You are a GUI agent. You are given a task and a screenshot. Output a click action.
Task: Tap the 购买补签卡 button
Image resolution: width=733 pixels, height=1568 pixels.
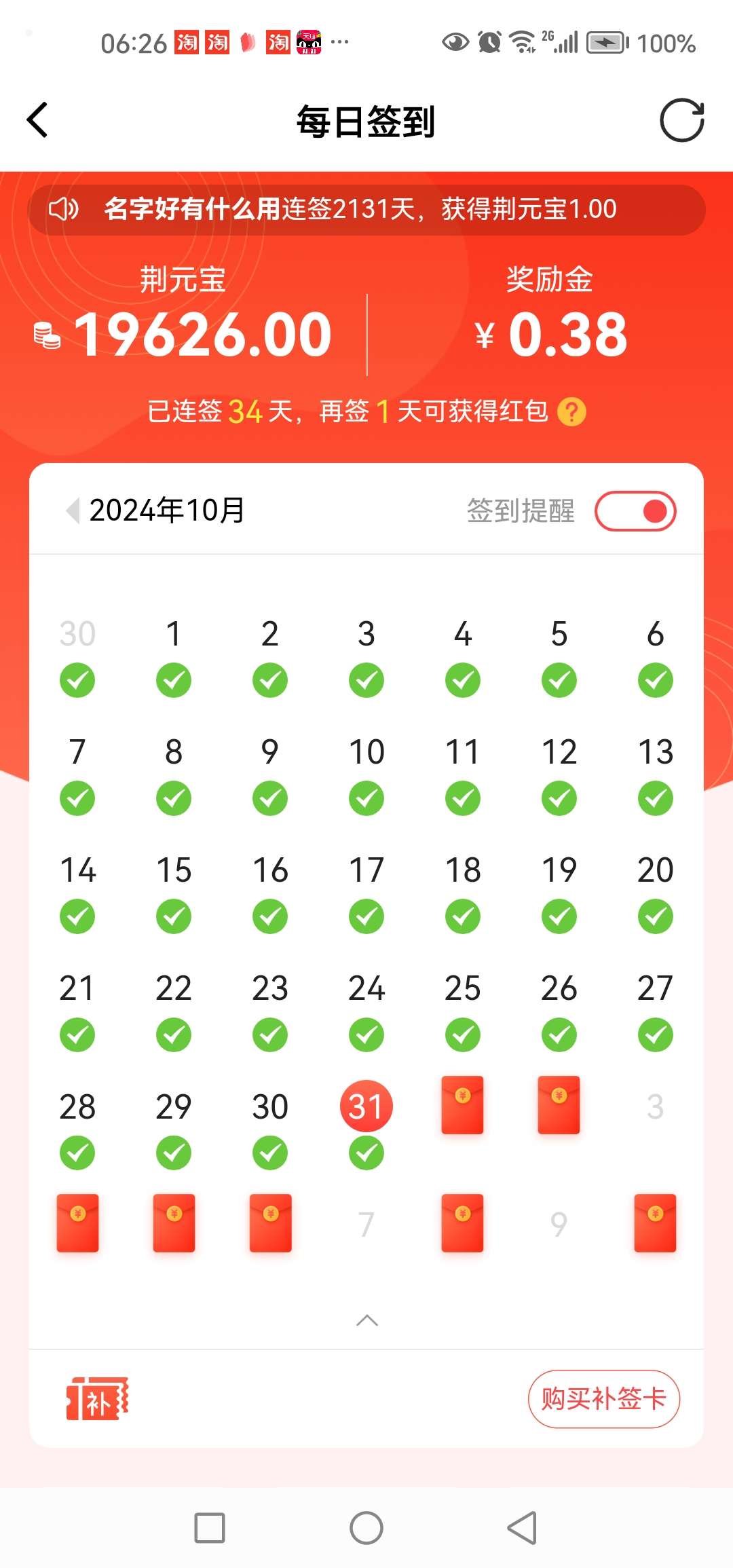[603, 1399]
